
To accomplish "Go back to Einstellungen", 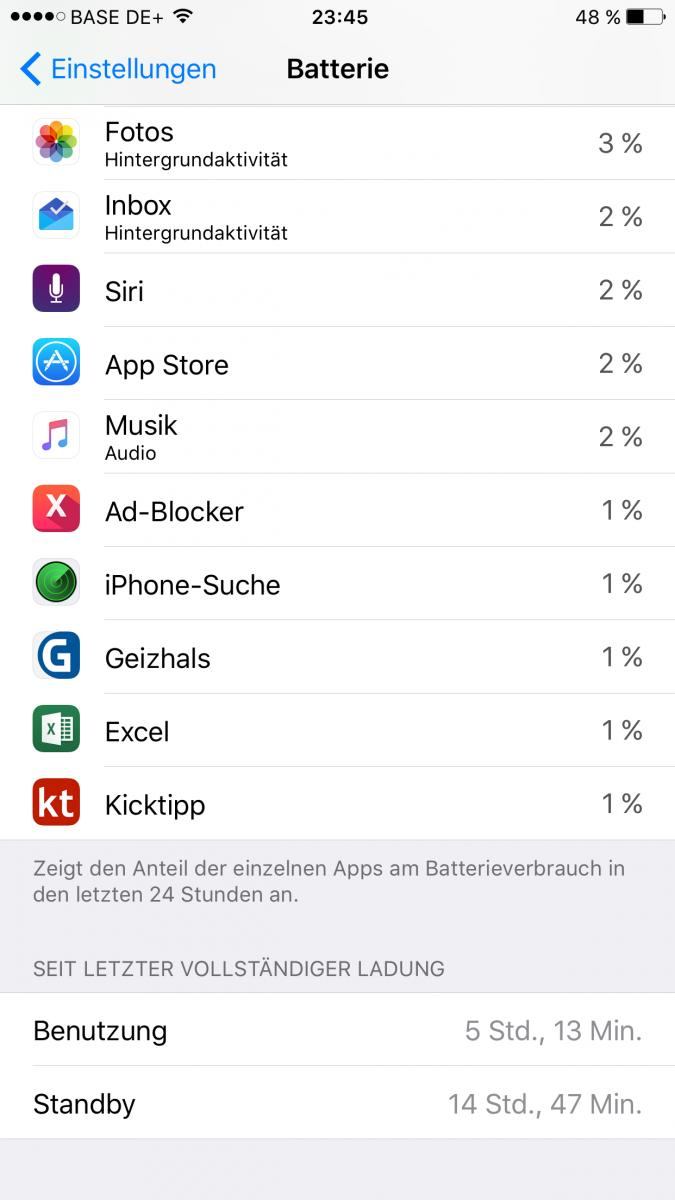I will tap(118, 69).
